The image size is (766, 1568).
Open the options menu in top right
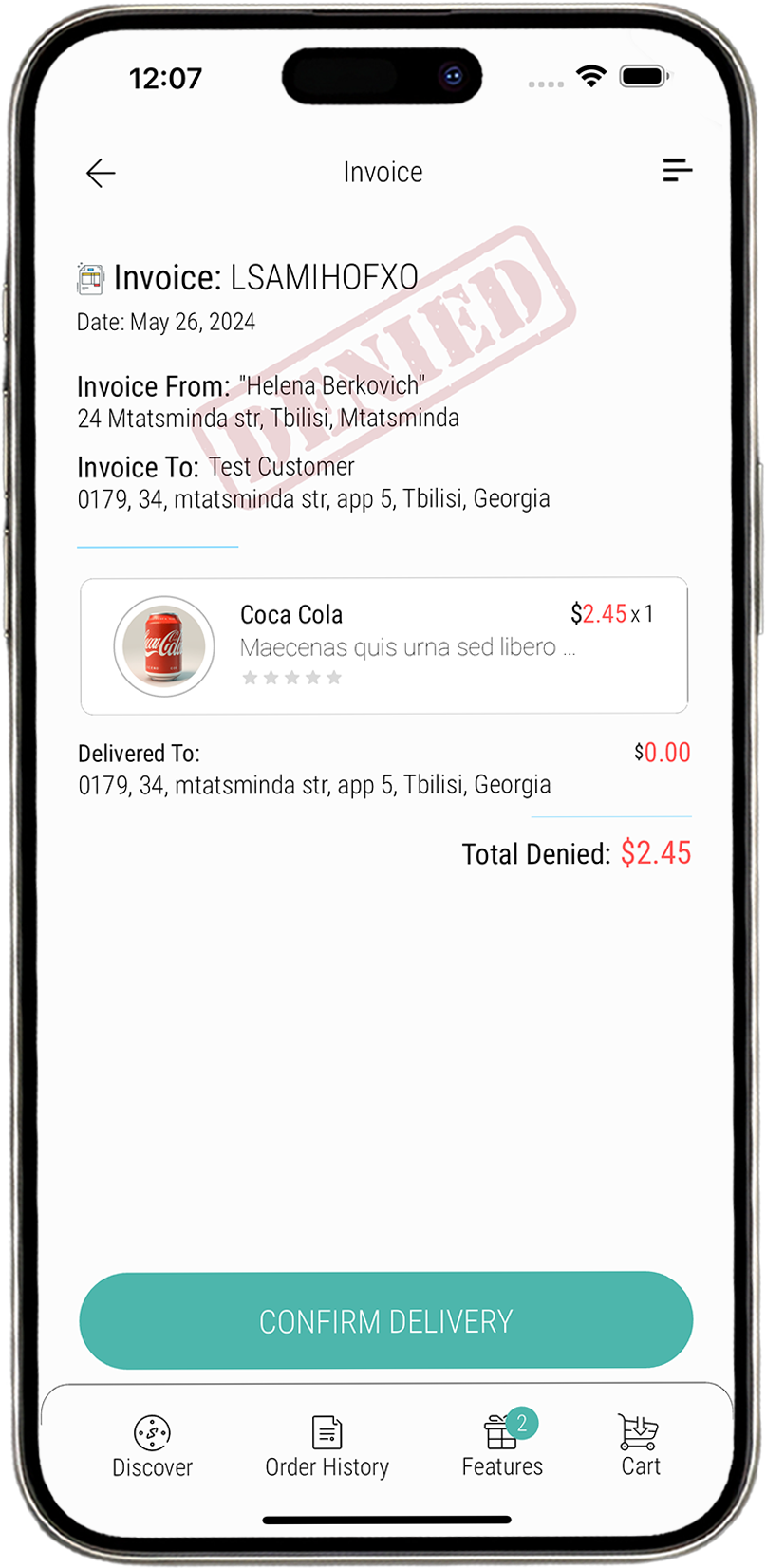[678, 170]
